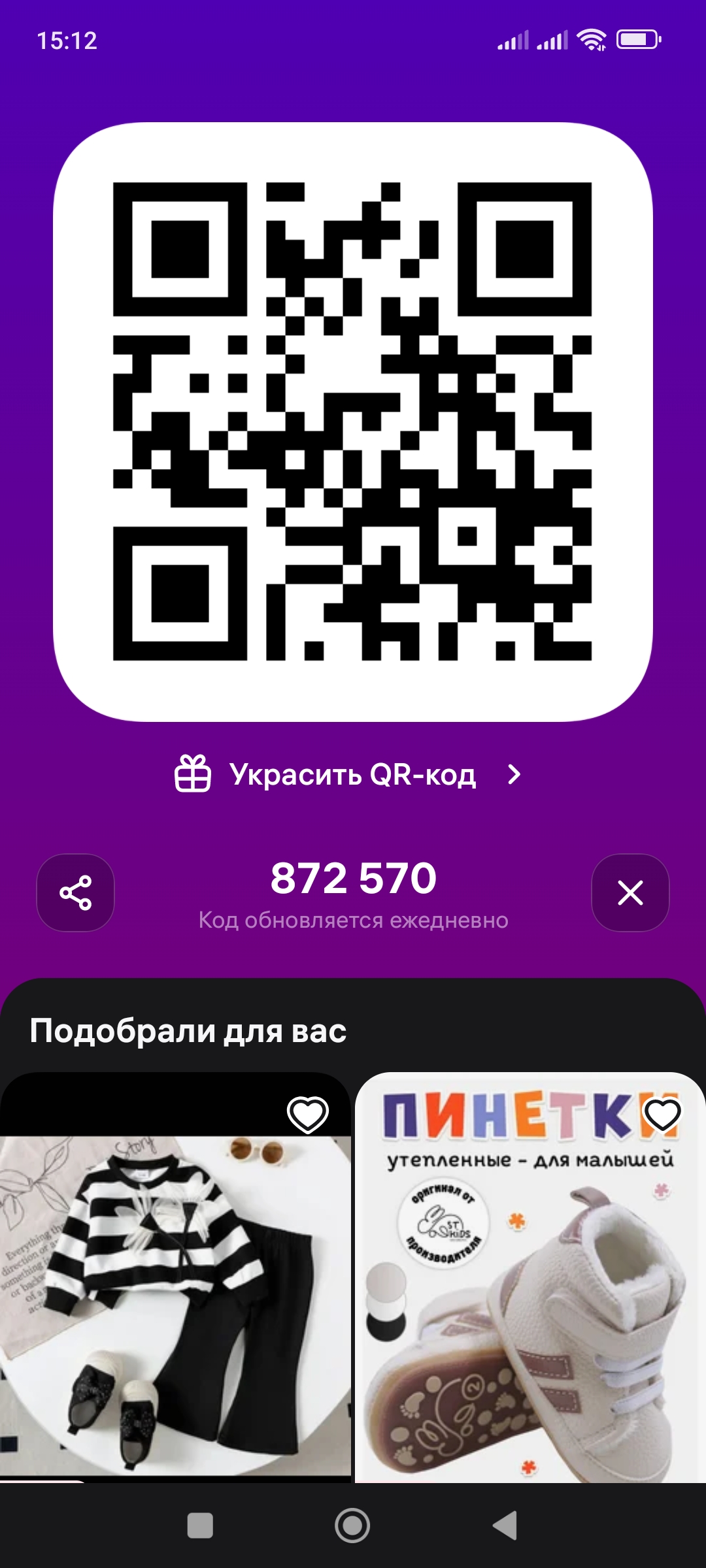Go back with the system back button
The image size is (706, 1568).
click(505, 1526)
